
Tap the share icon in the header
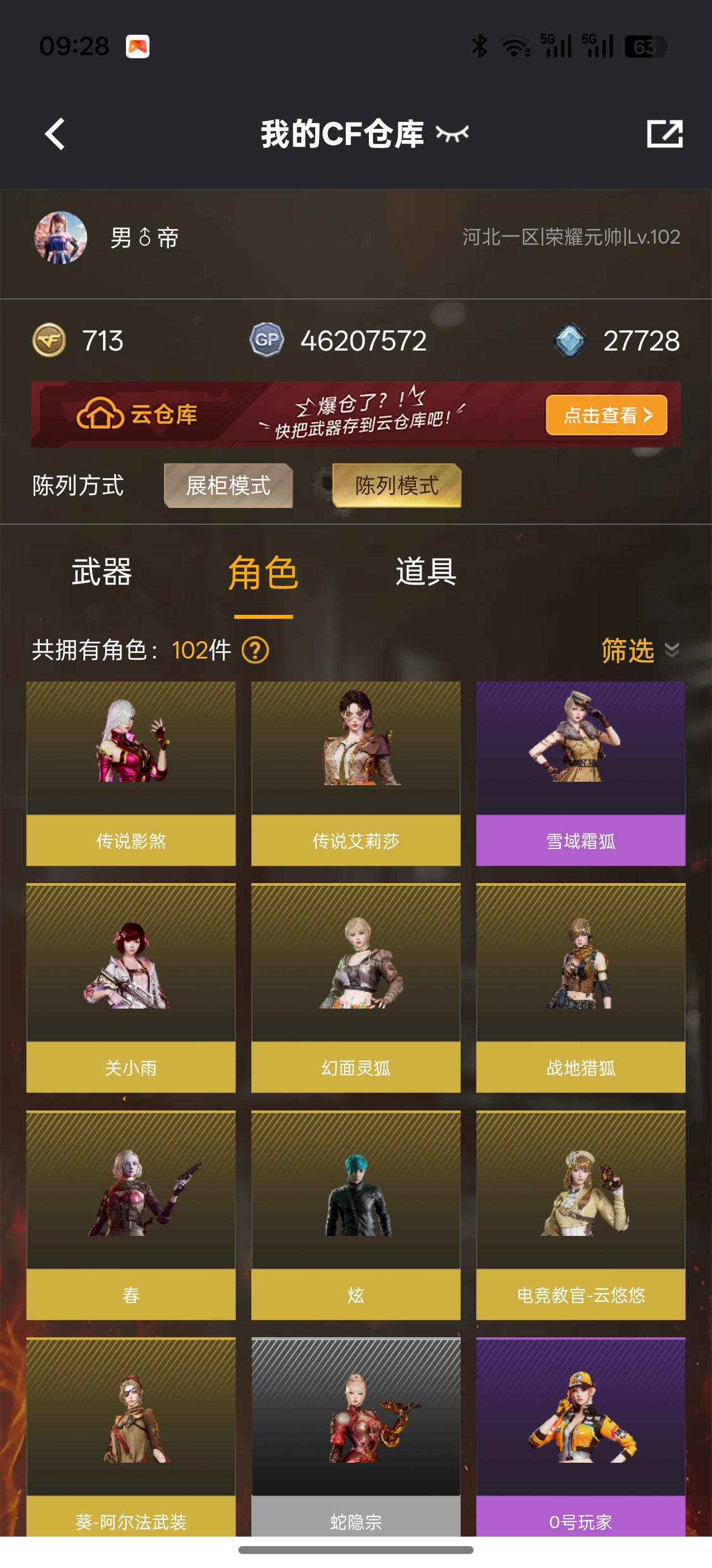click(664, 134)
